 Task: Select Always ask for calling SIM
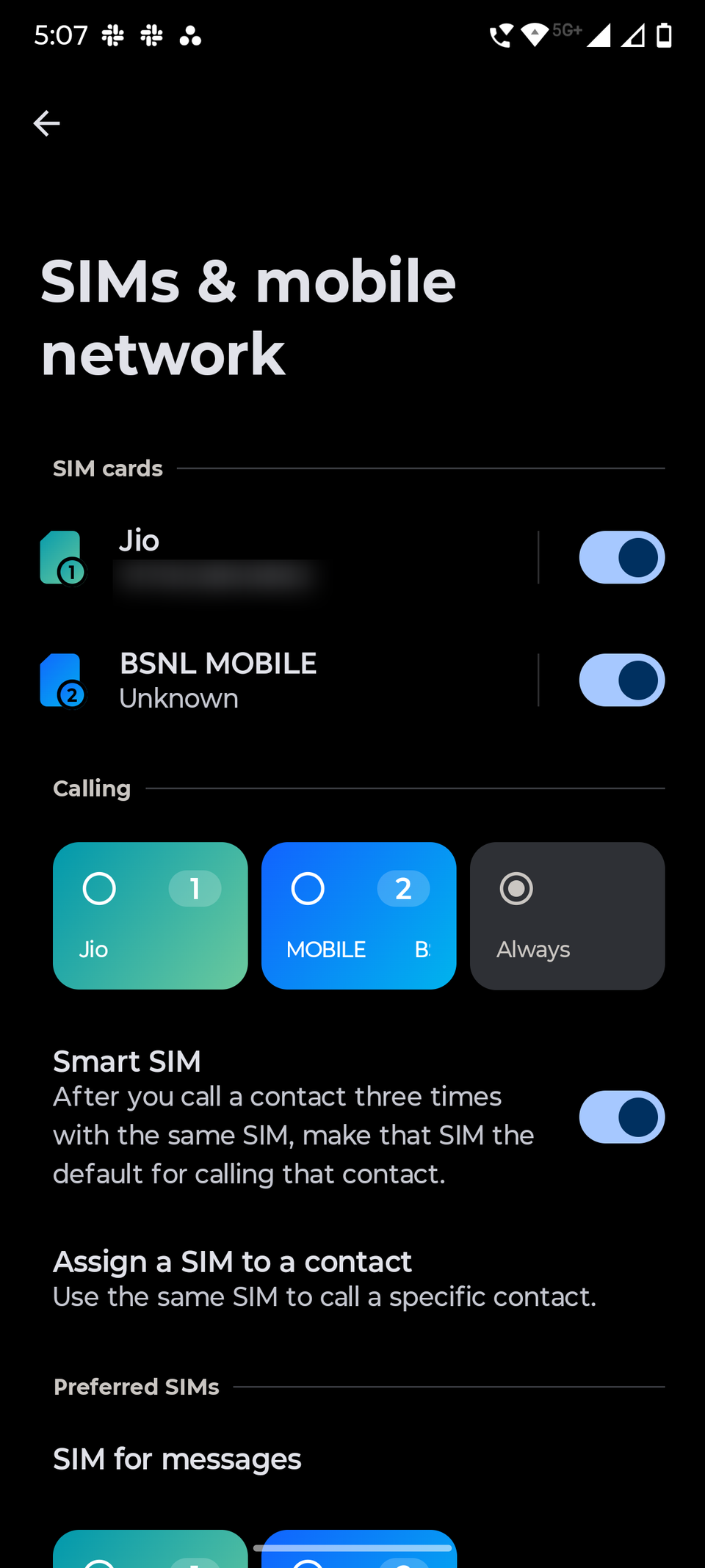(x=567, y=915)
